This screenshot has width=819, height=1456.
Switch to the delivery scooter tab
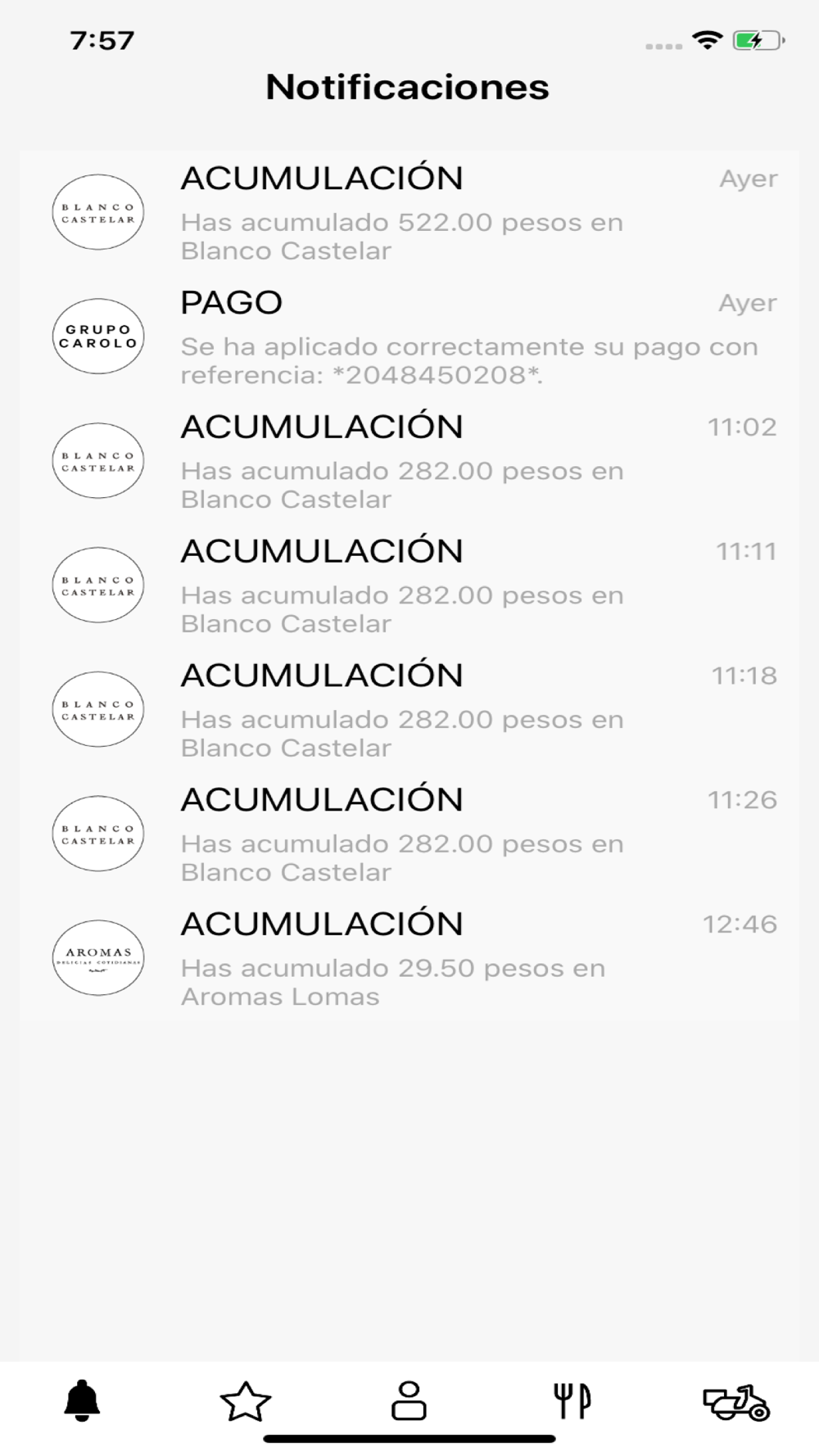point(736,1402)
